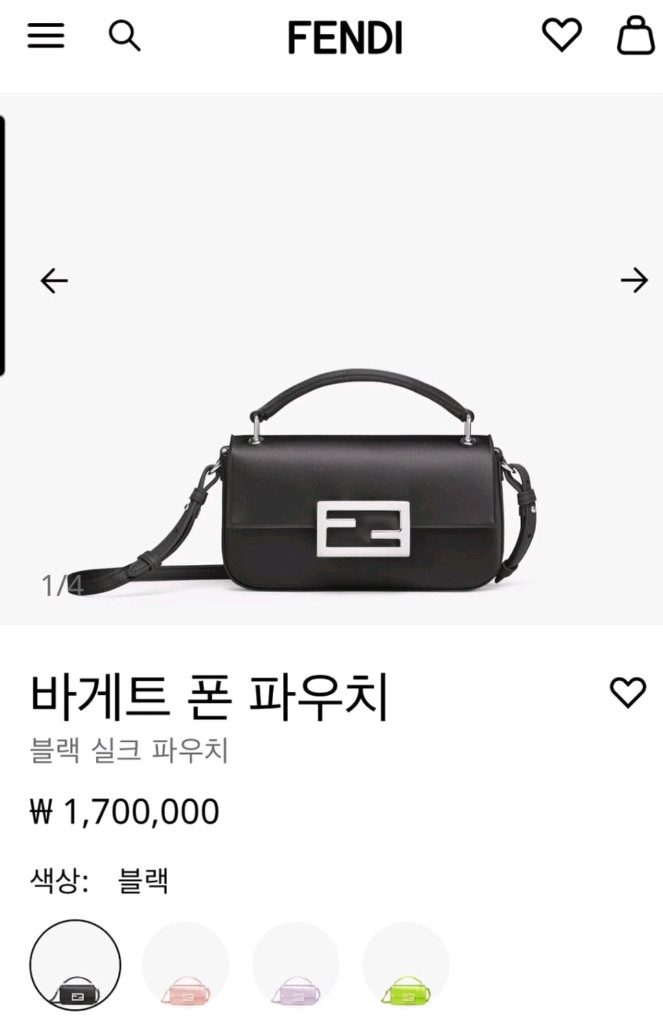Image resolution: width=663 pixels, height=1024 pixels.
Task: Select the pink color swatch
Action: coord(186,966)
